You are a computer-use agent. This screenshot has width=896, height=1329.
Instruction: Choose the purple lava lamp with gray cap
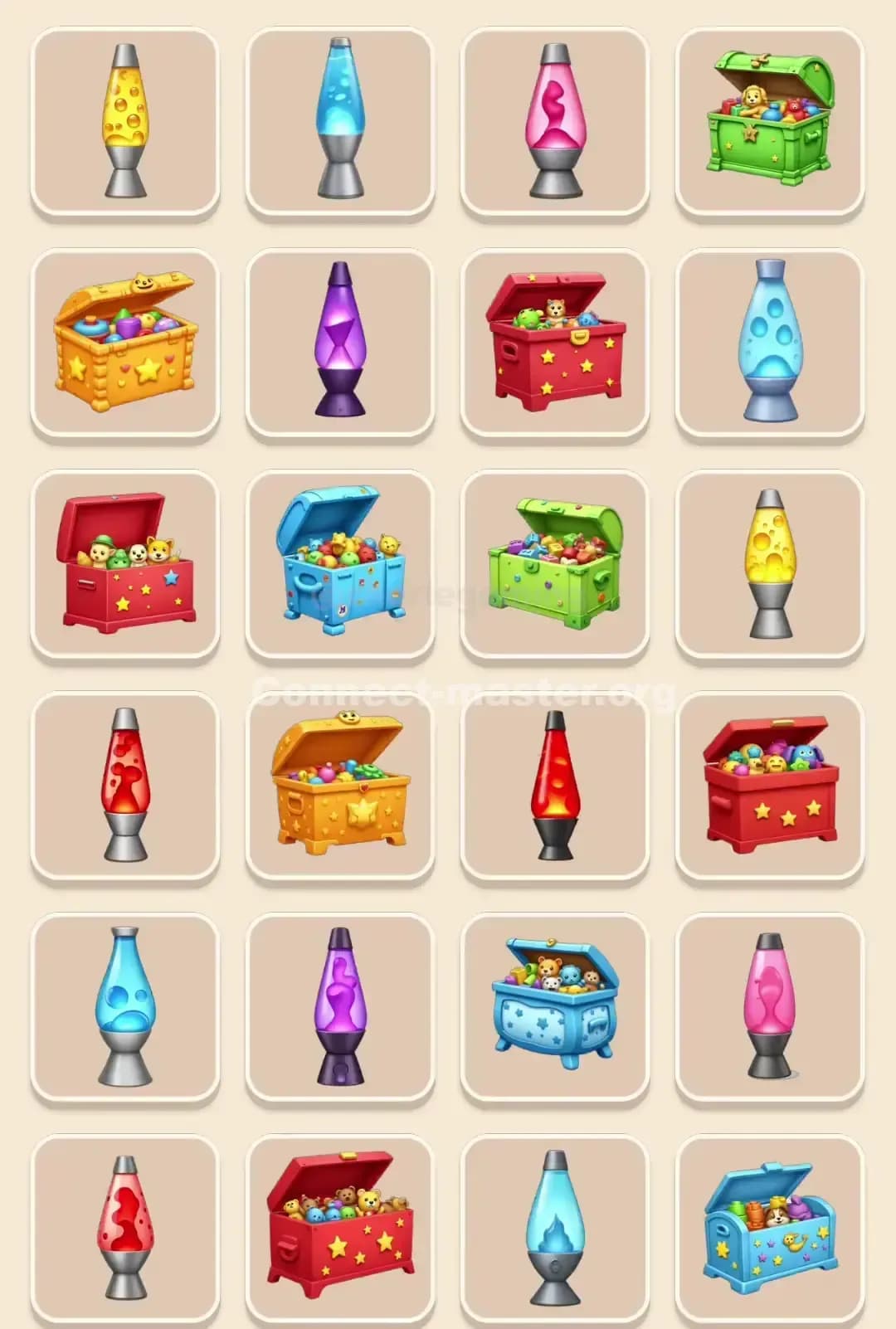[339, 1005]
